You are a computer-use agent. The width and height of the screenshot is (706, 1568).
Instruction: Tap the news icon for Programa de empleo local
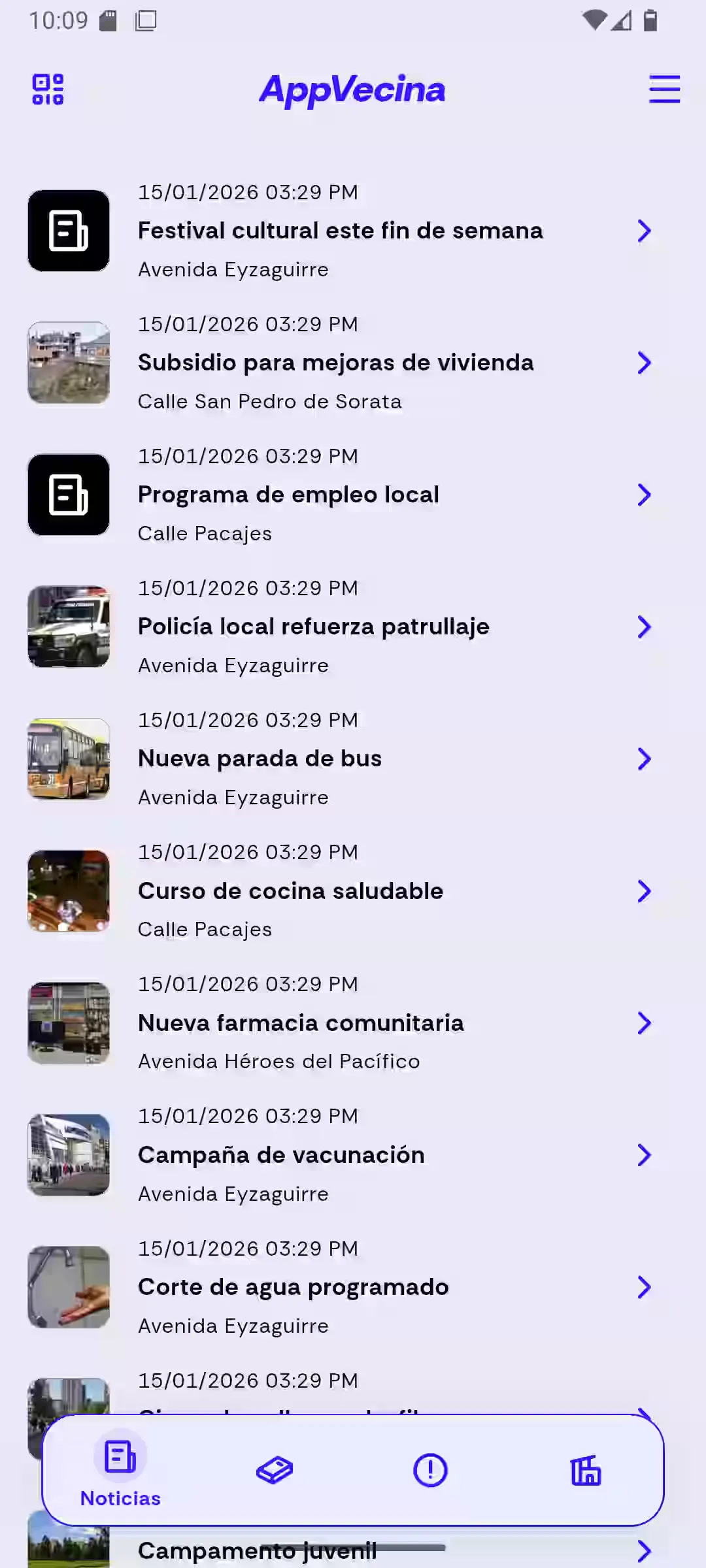[x=68, y=495]
